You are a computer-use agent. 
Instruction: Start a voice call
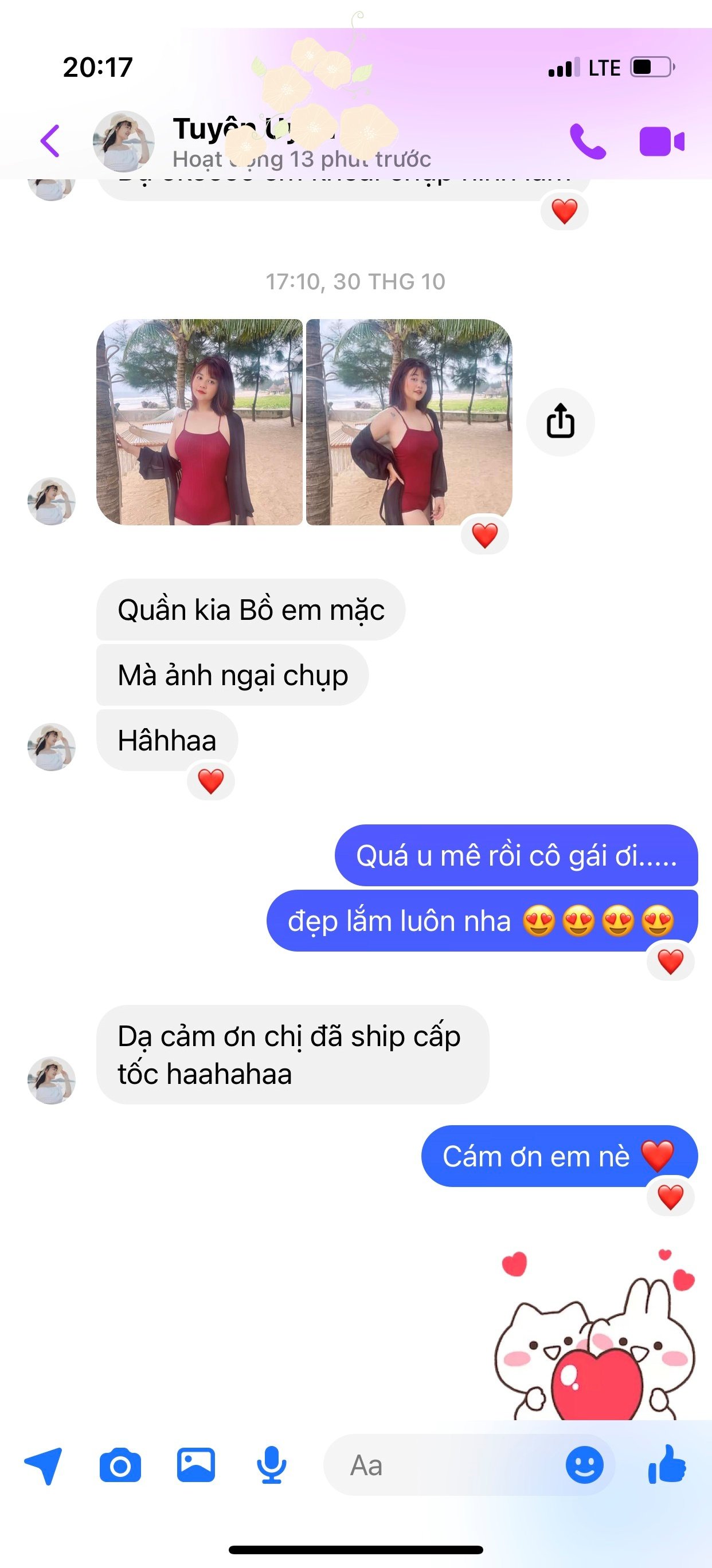[587, 141]
